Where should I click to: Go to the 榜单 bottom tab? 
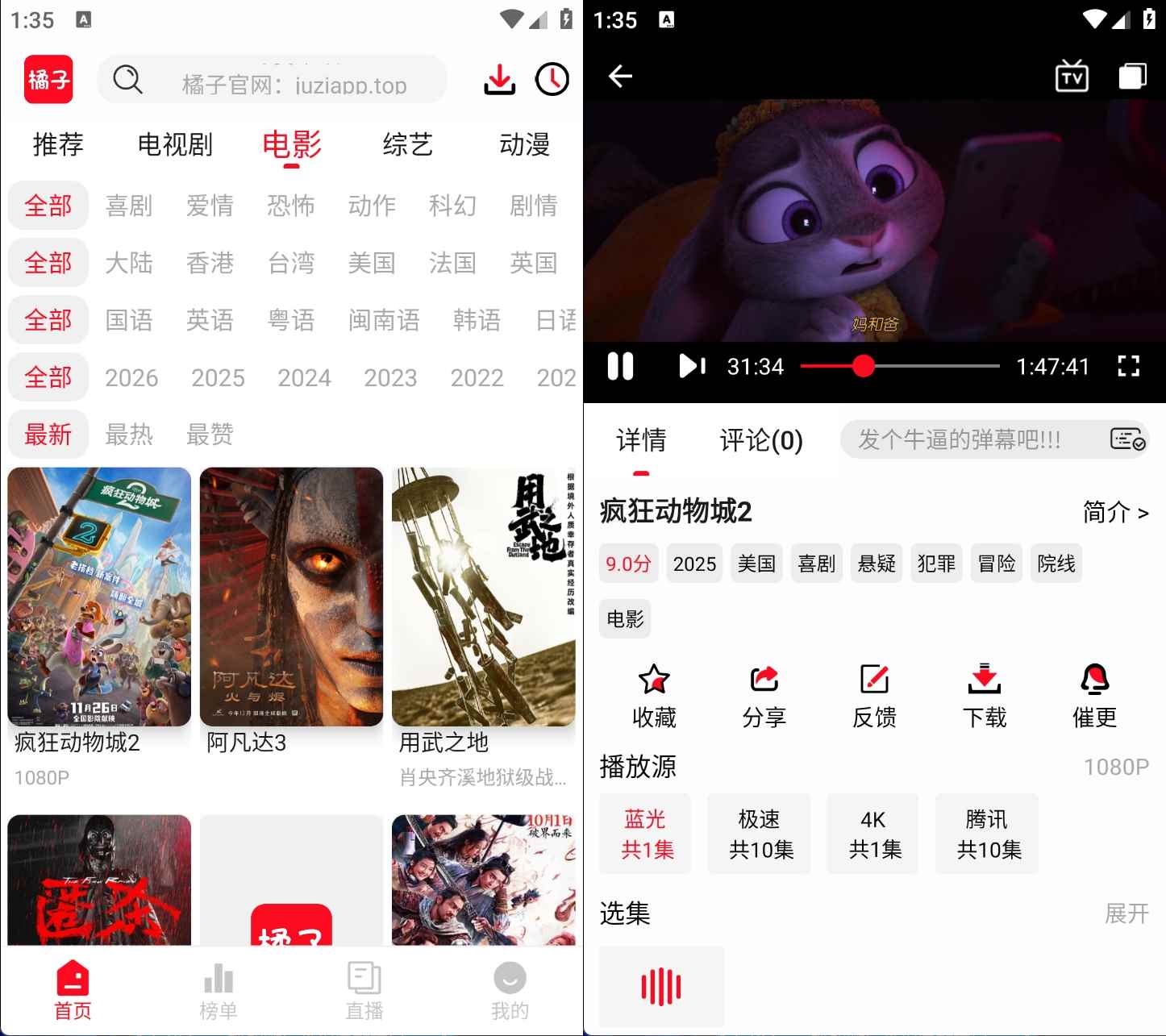tap(219, 991)
